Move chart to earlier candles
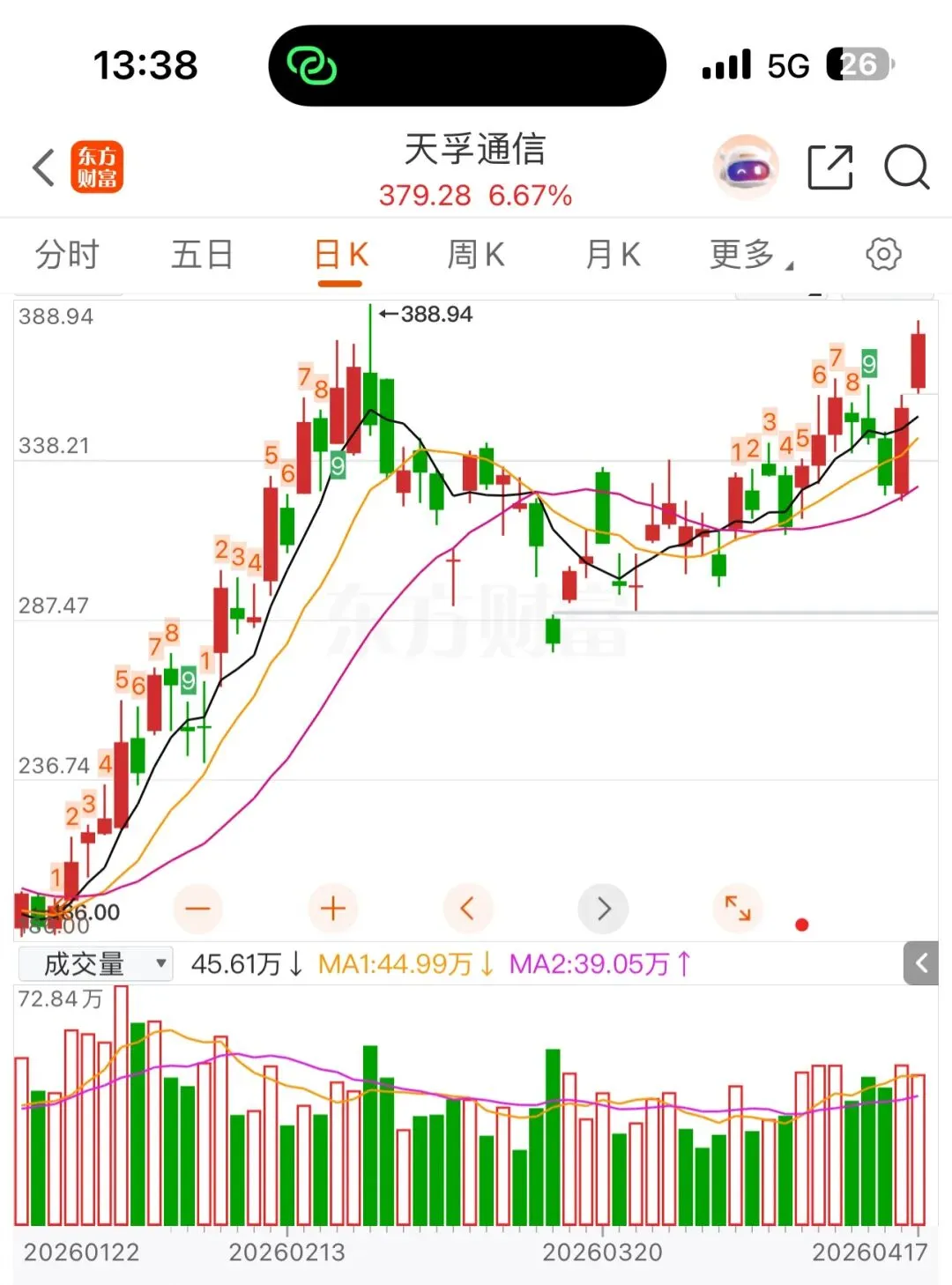This screenshot has height=1285, width=952. pyautogui.click(x=468, y=909)
